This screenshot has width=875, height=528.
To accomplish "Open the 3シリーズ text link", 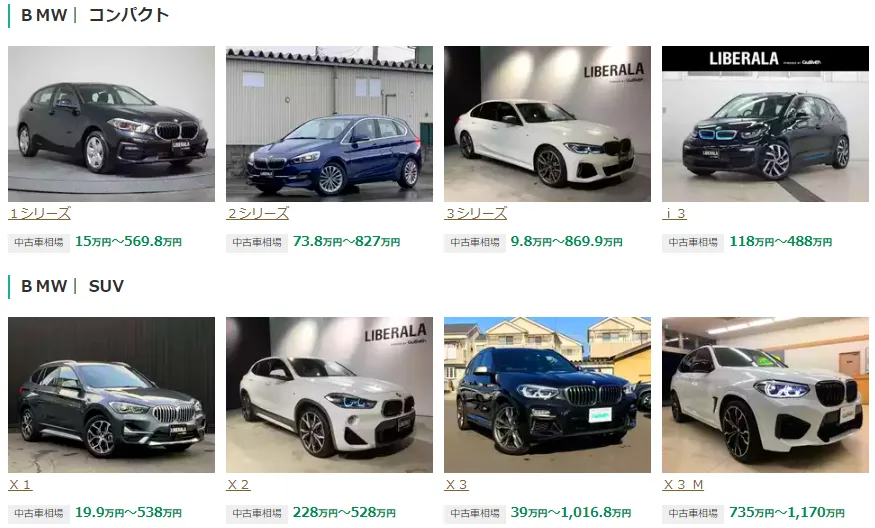I will click(x=475, y=213).
